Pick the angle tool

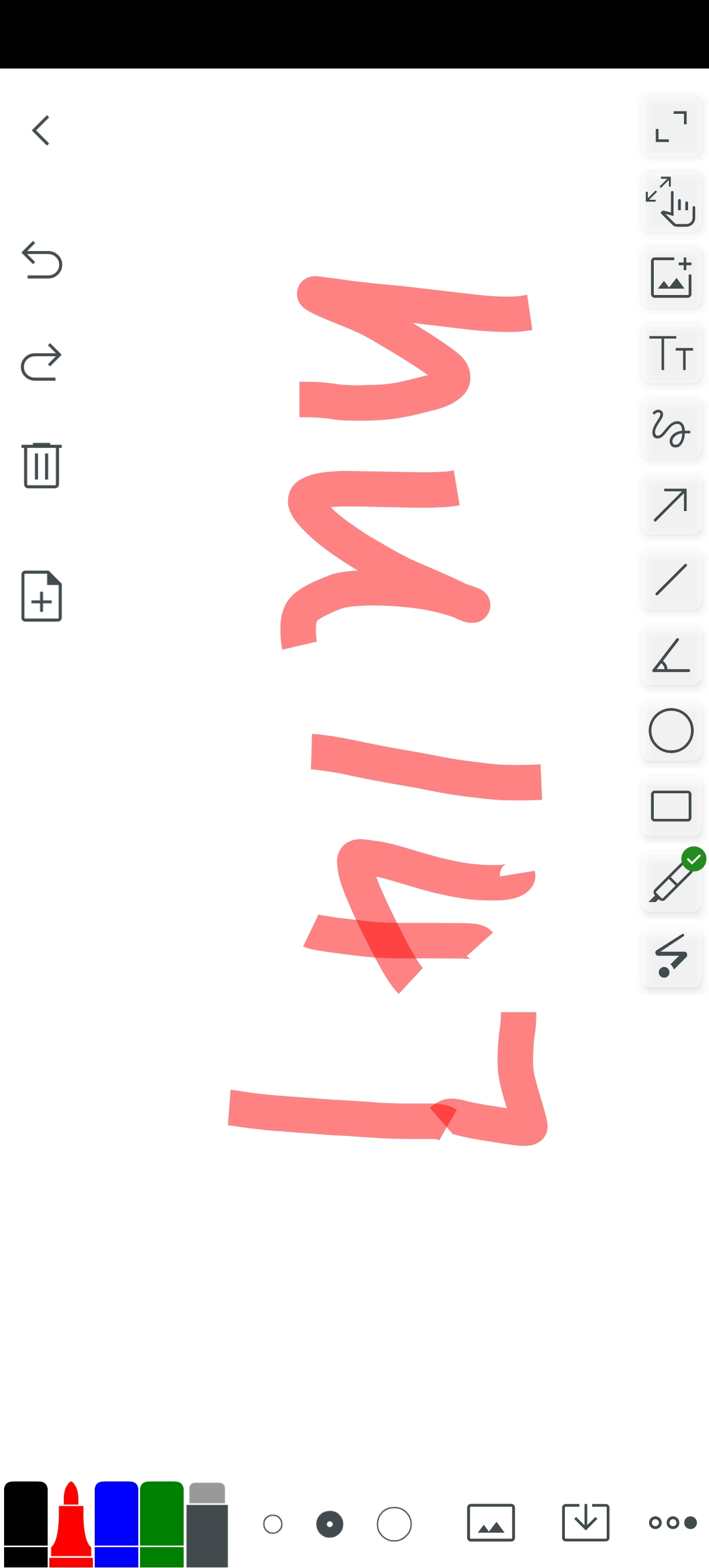(671, 655)
